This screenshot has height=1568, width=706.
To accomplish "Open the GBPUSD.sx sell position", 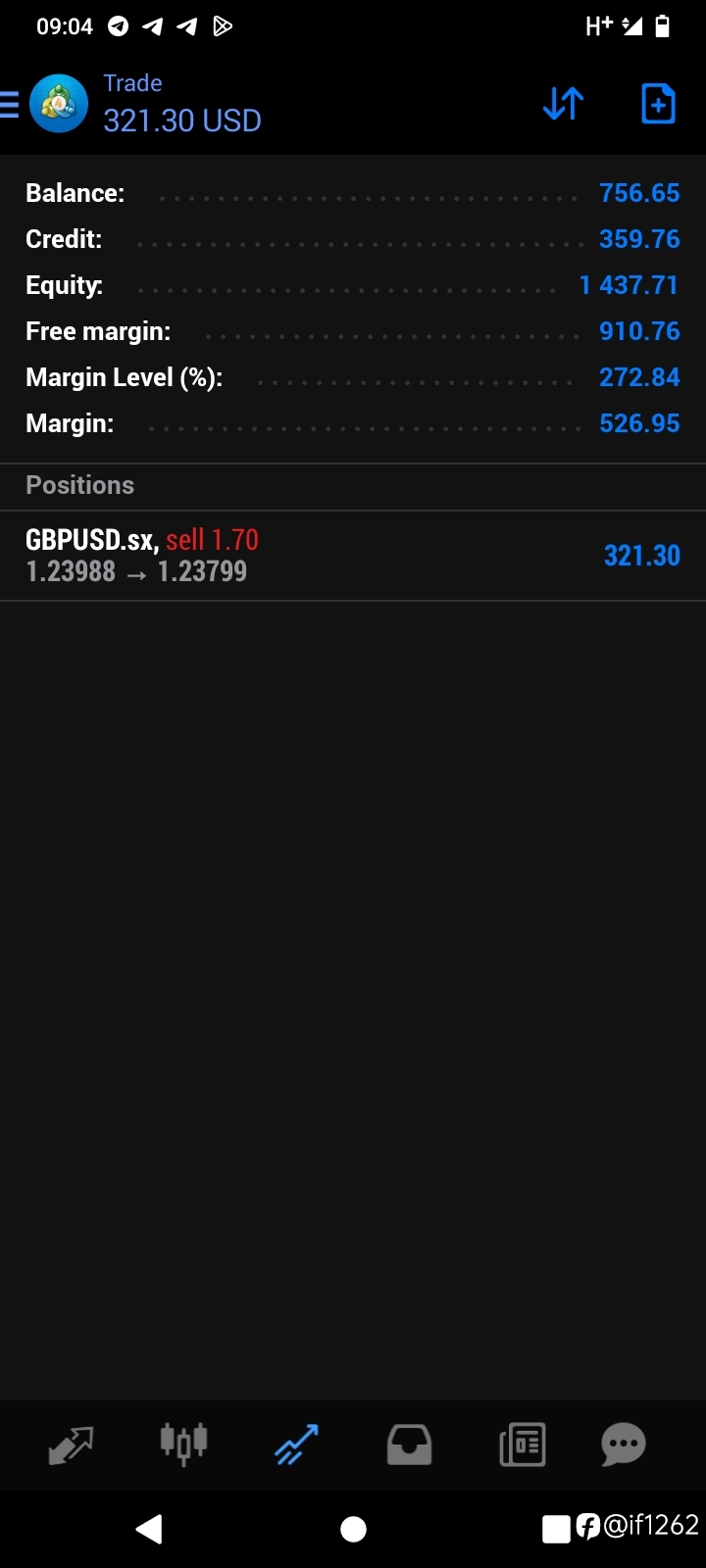I will (353, 556).
